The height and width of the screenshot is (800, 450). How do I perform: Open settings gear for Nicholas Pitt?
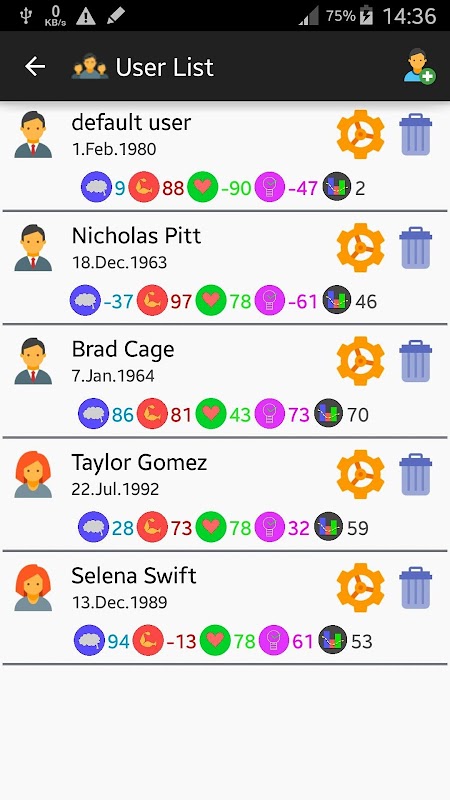[360, 247]
